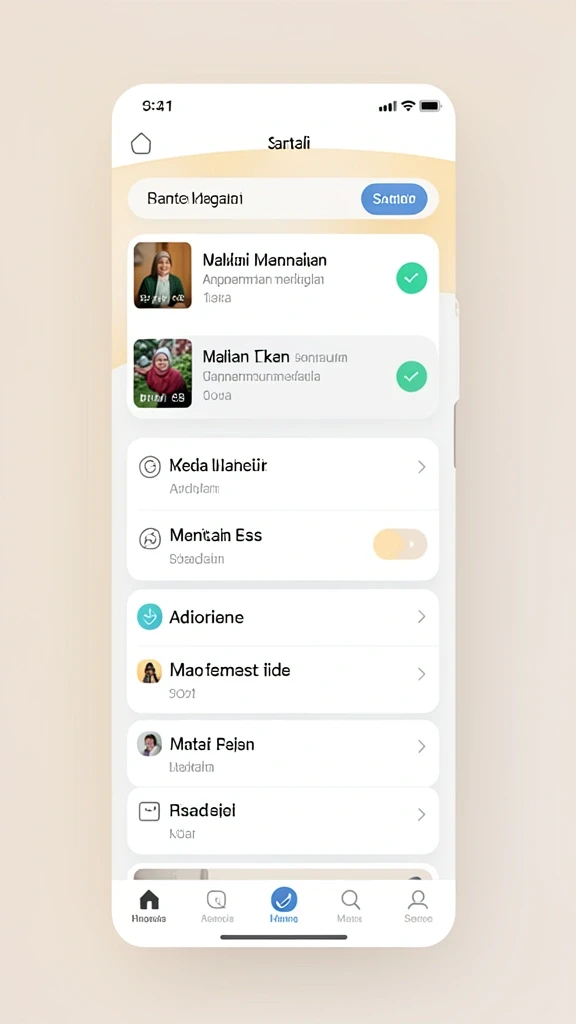Viewport: 576px width, 1024px height.
Task: Toggle the Mentain Ess switch
Action: click(x=400, y=544)
